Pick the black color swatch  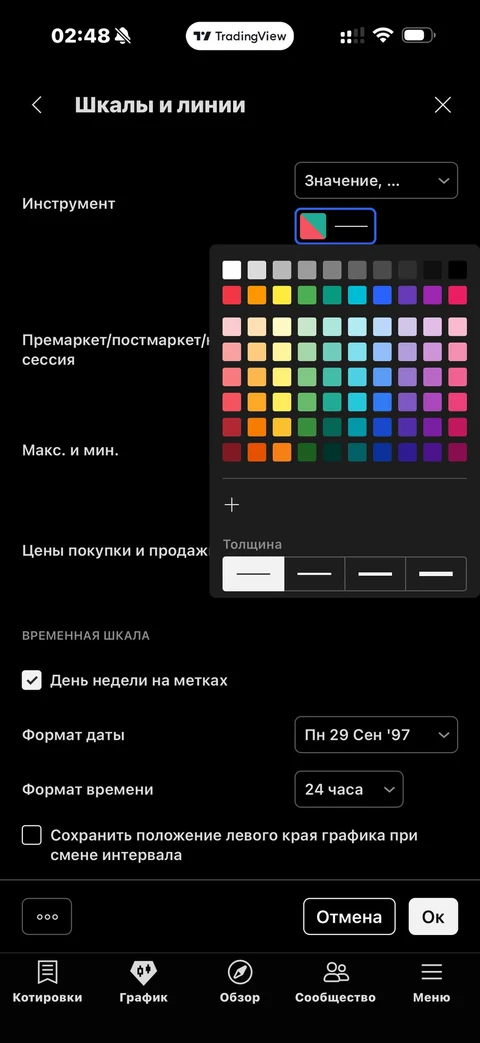(x=457, y=270)
